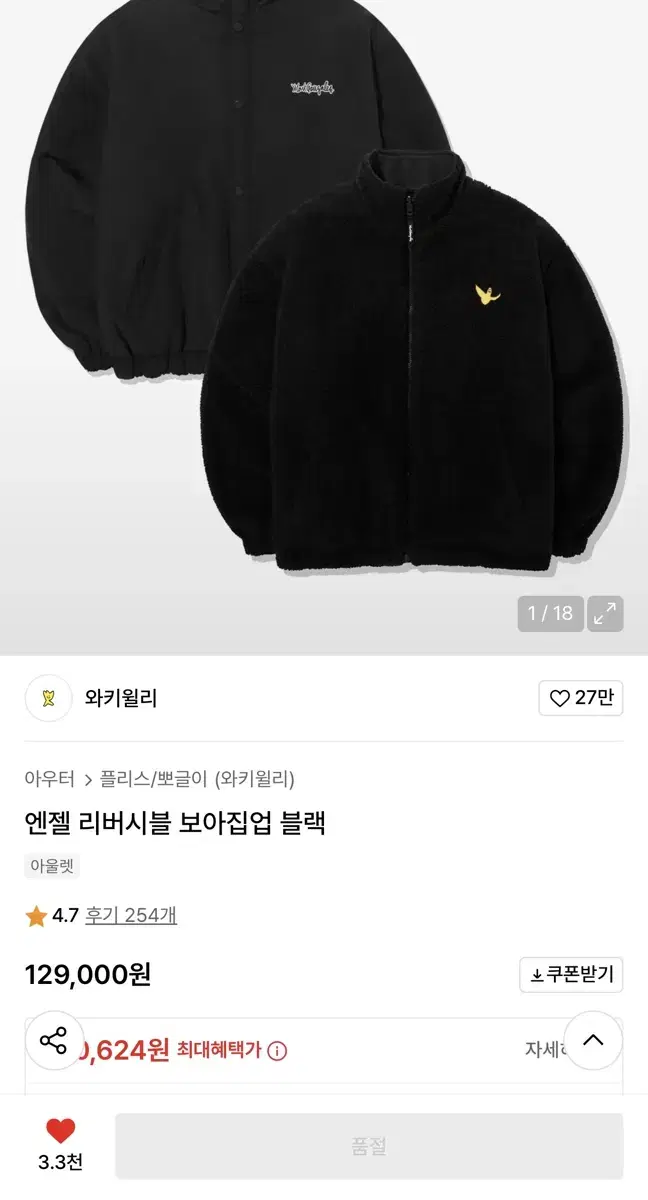Show 최대혜택가 info tooltip
648x1200 pixels.
(x=278, y=1050)
